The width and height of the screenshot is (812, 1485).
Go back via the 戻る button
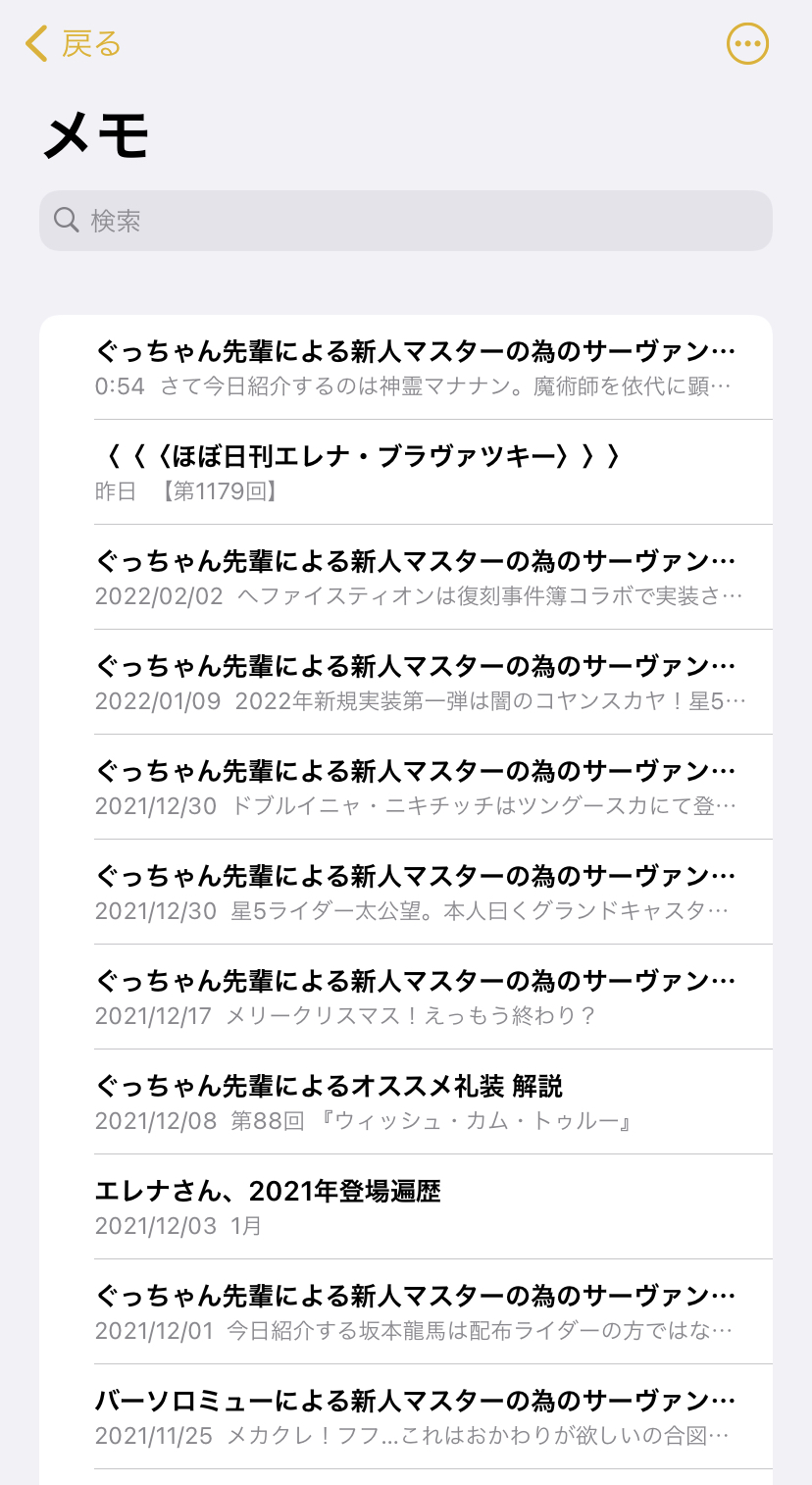click(74, 44)
